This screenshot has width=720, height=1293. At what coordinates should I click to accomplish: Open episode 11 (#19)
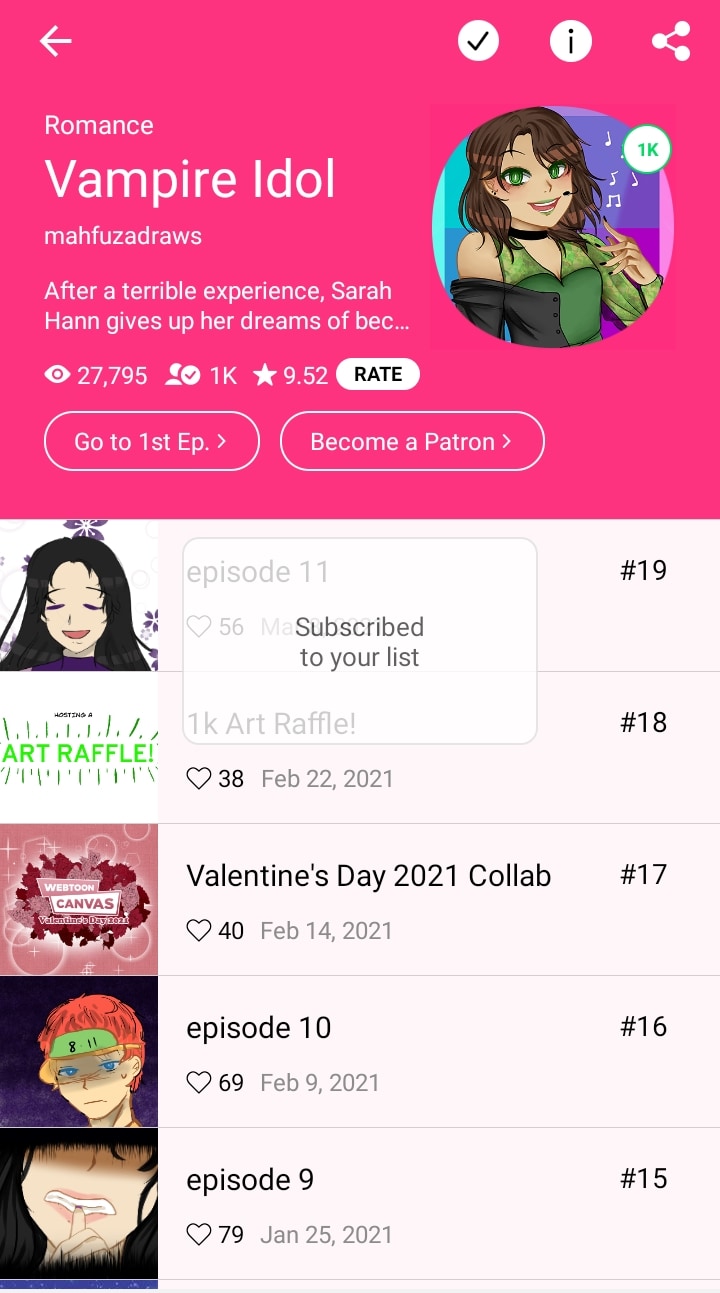tap(360, 596)
